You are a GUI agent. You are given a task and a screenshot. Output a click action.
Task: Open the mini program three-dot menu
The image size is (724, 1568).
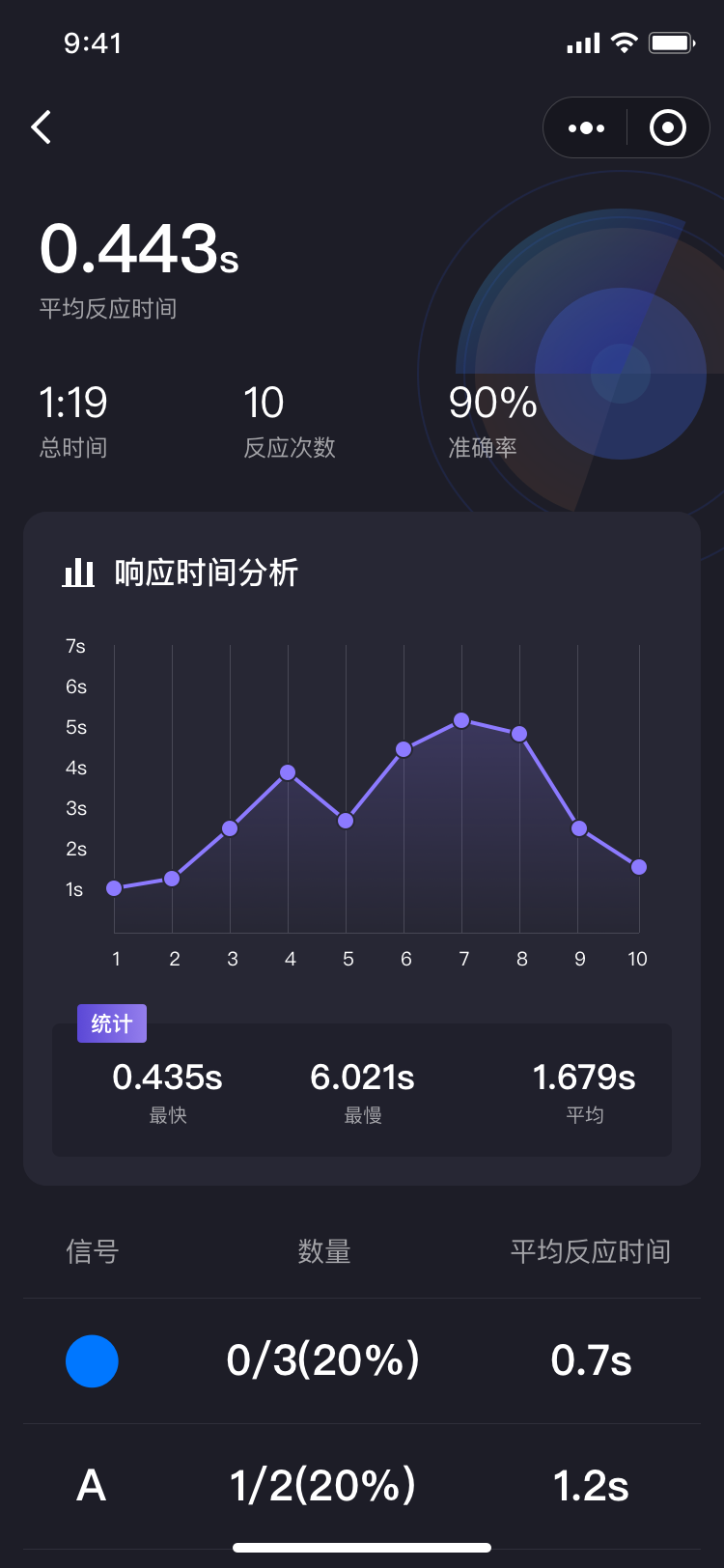point(586,127)
